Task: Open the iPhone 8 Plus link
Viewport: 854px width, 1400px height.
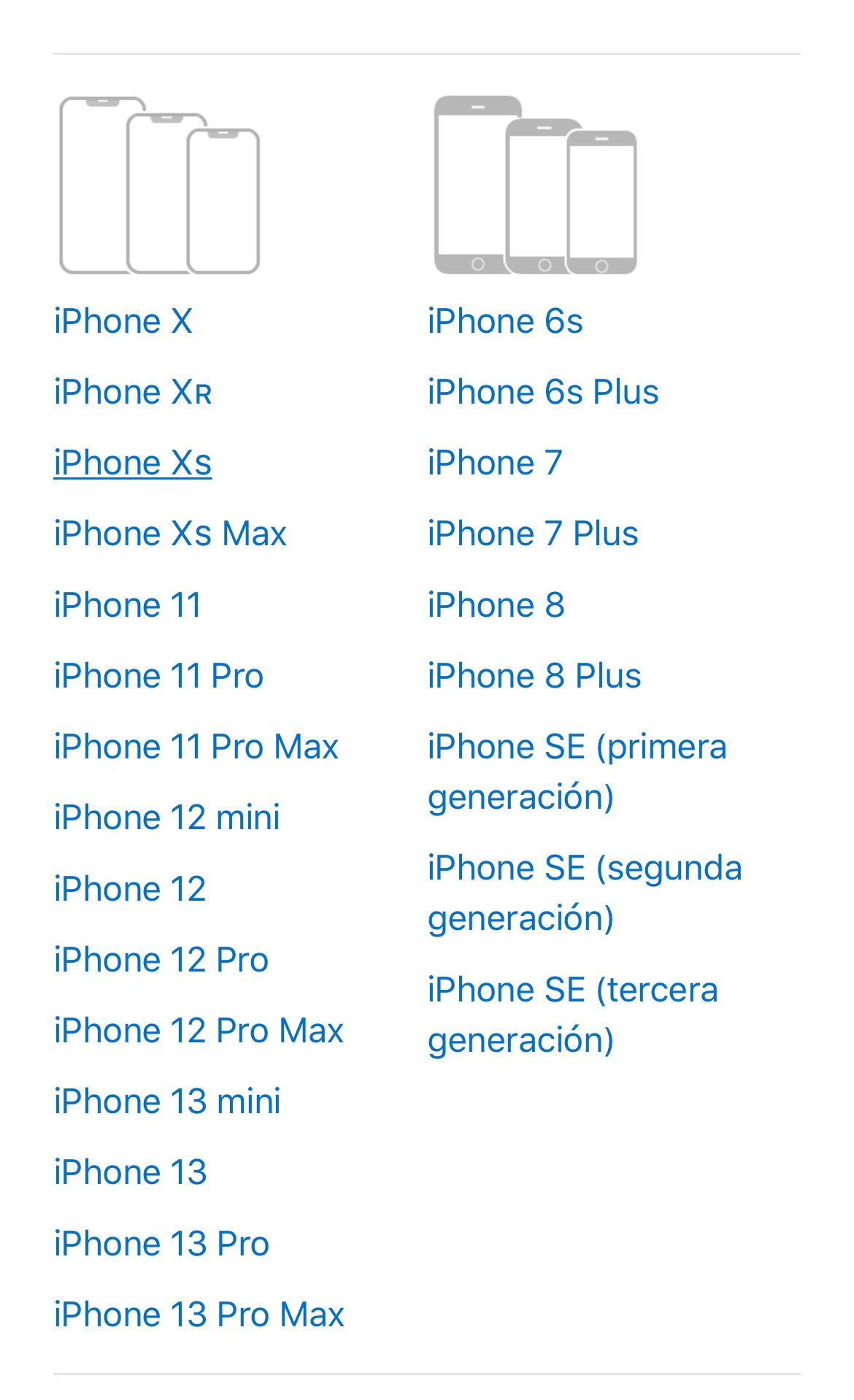Action: pyautogui.click(x=534, y=676)
